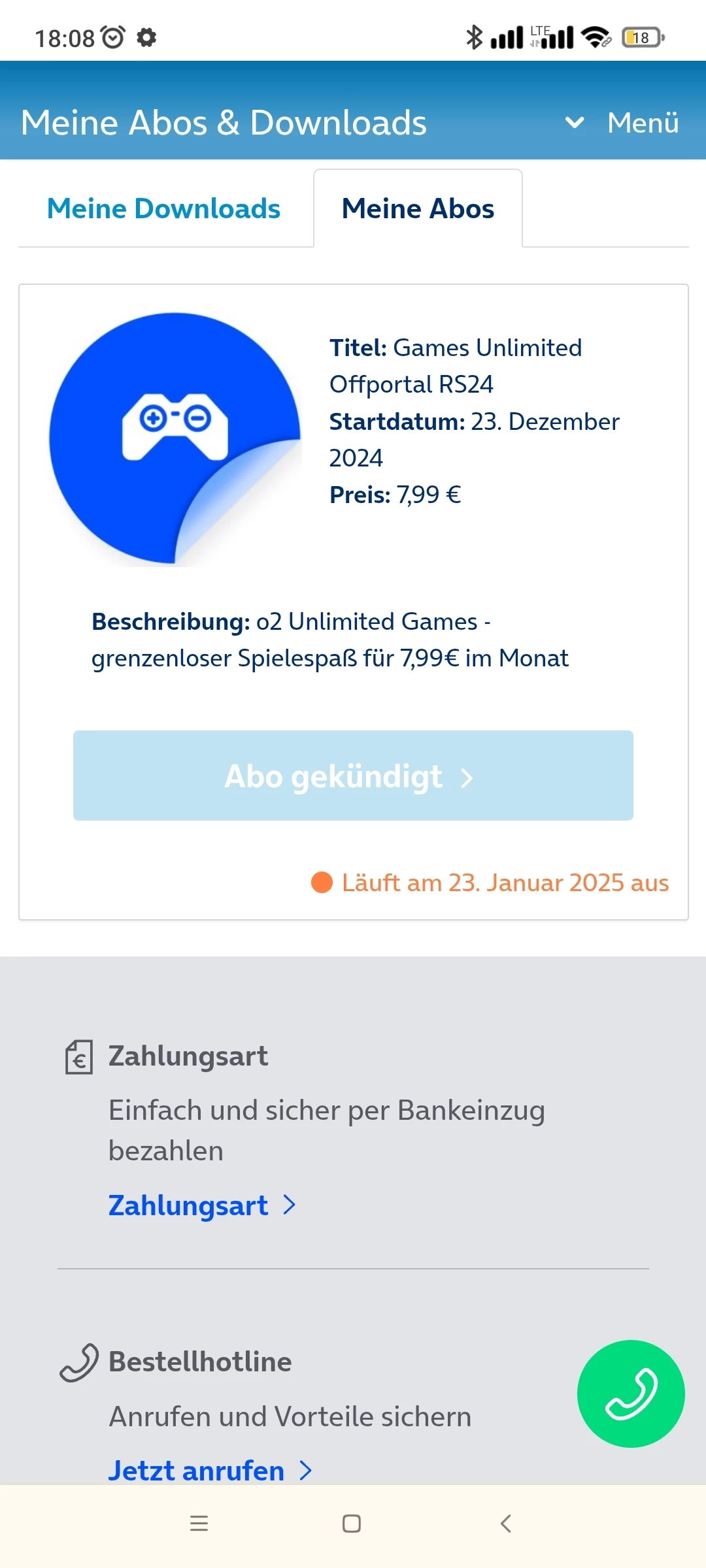
Task: Go to the system home screen
Action: click(x=352, y=1524)
